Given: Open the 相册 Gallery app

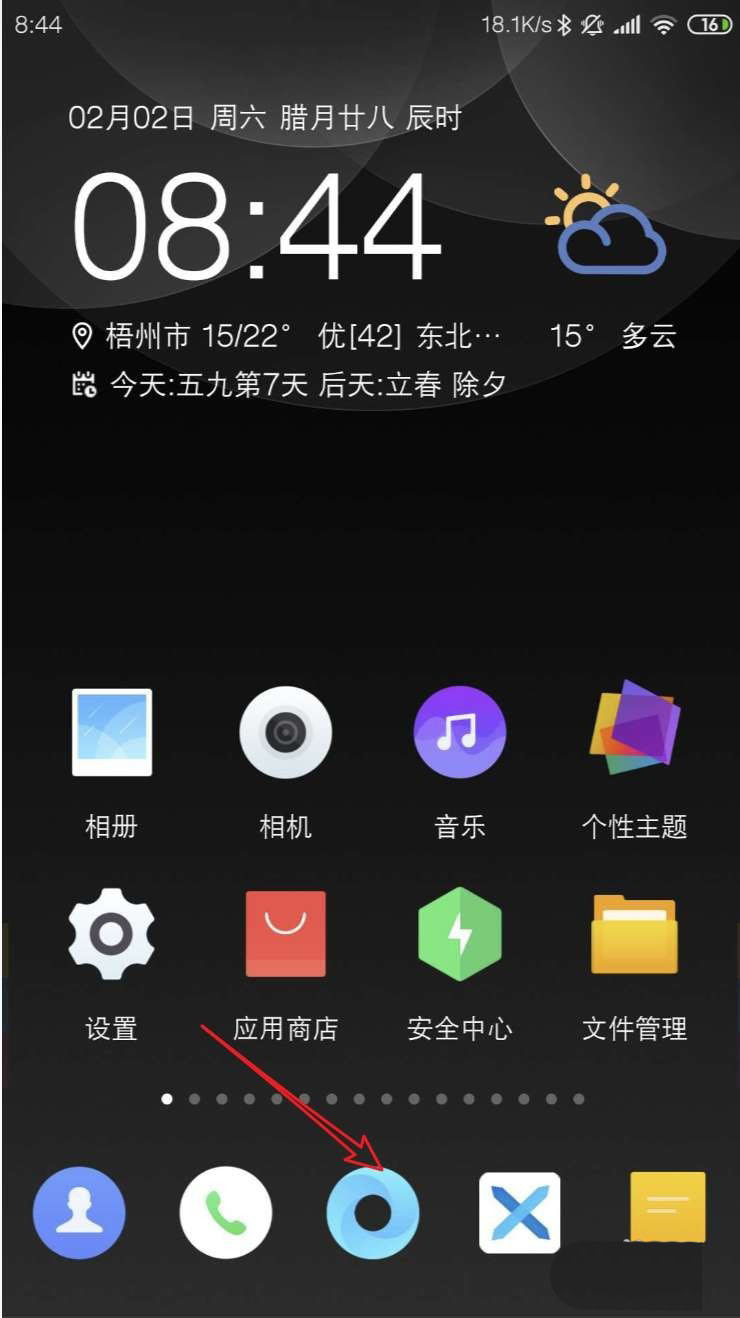Looking at the screenshot, I should [x=111, y=732].
